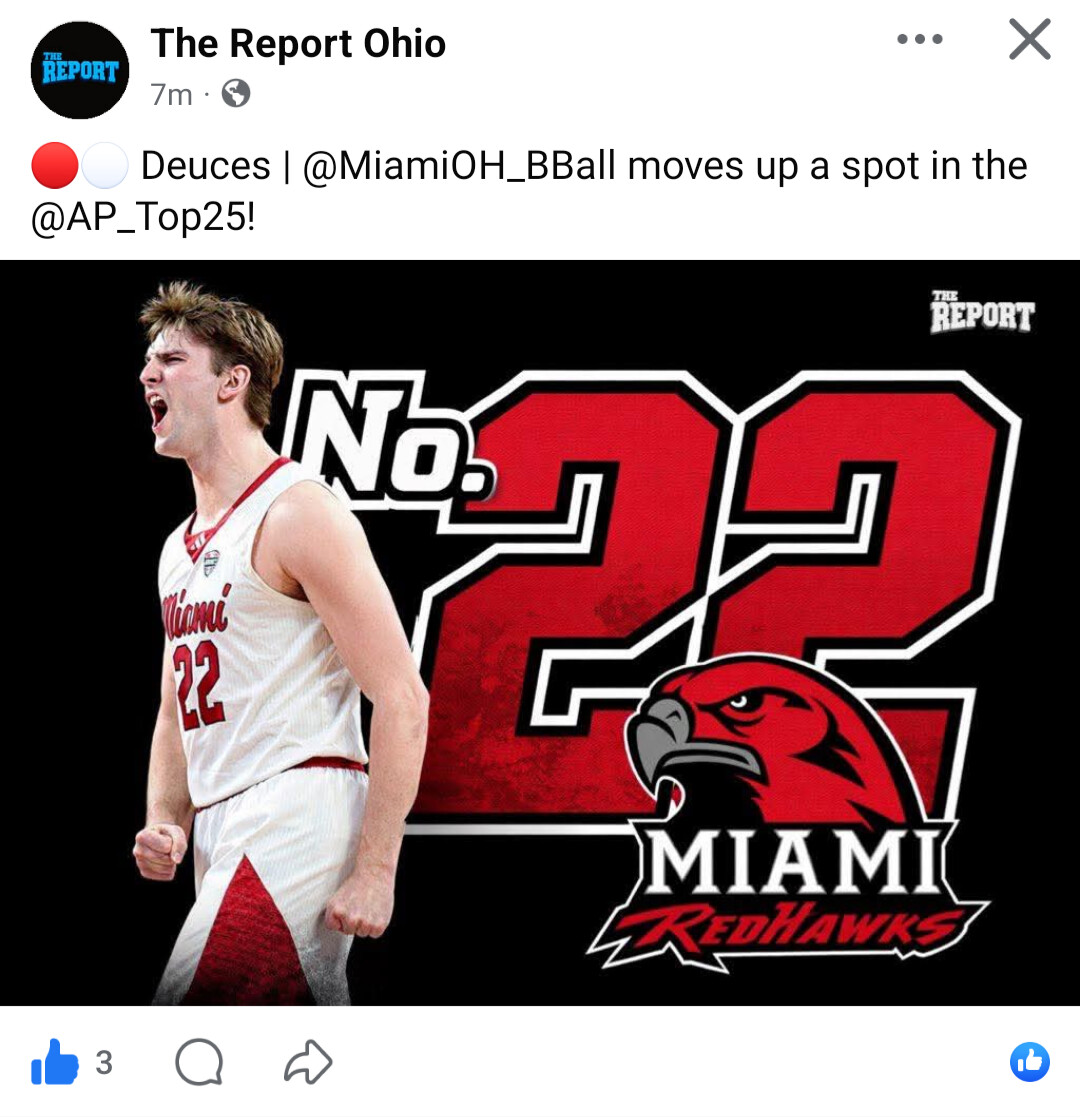Open The Report Ohio page name
The height and width of the screenshot is (1117, 1080).
pos(298,44)
